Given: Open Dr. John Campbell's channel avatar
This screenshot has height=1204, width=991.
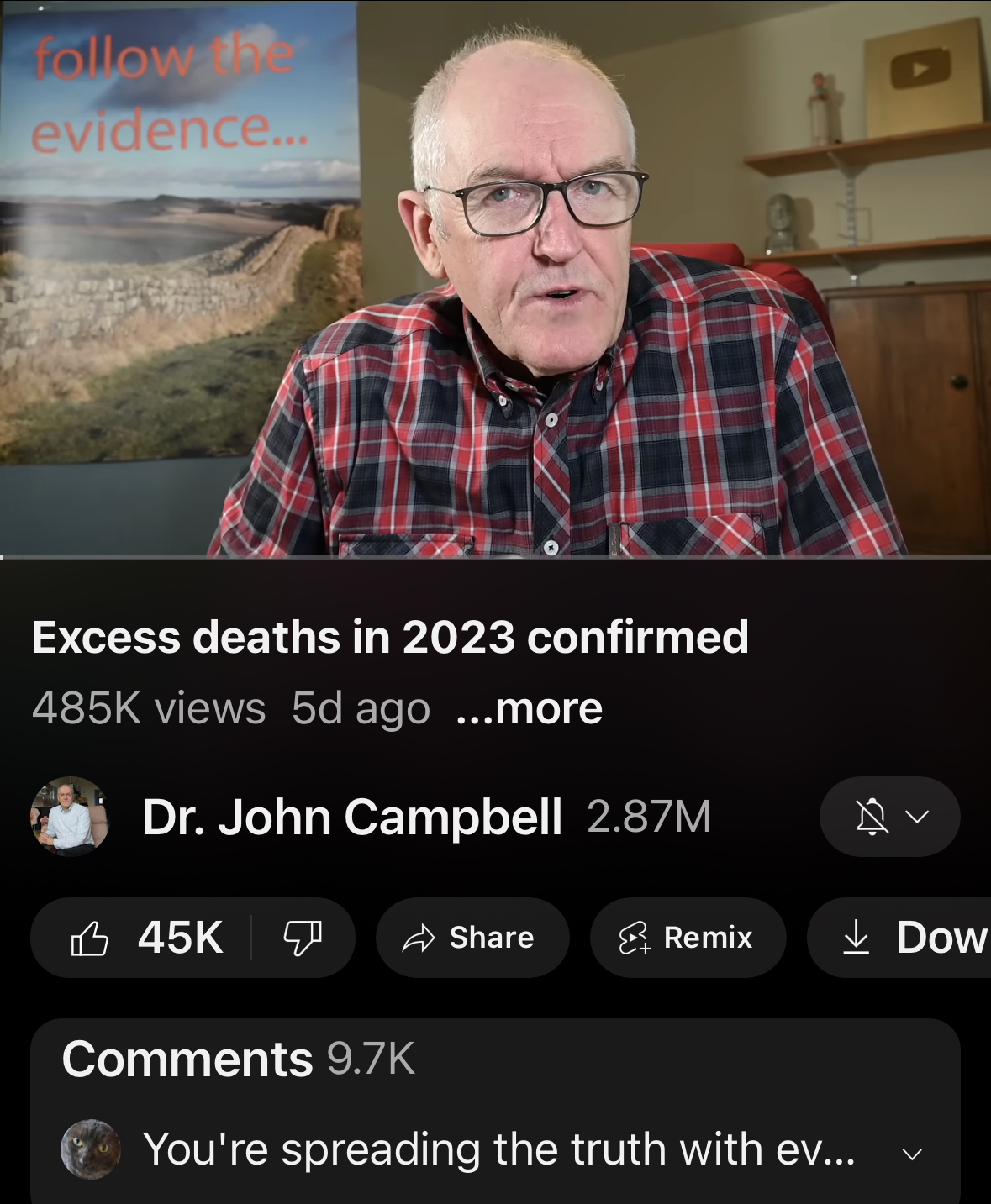Looking at the screenshot, I should click(69, 817).
